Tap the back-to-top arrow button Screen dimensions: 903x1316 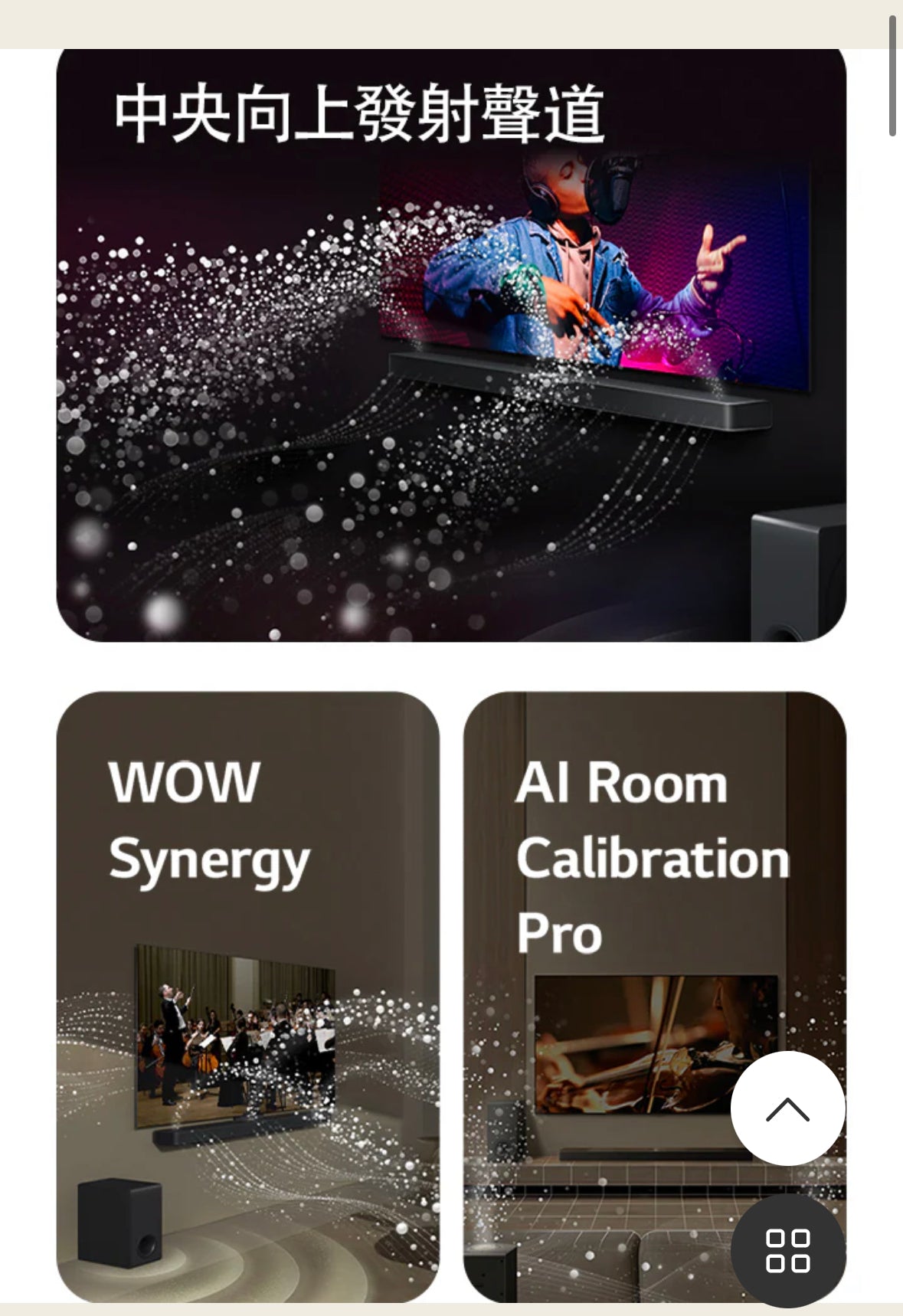click(x=787, y=1108)
